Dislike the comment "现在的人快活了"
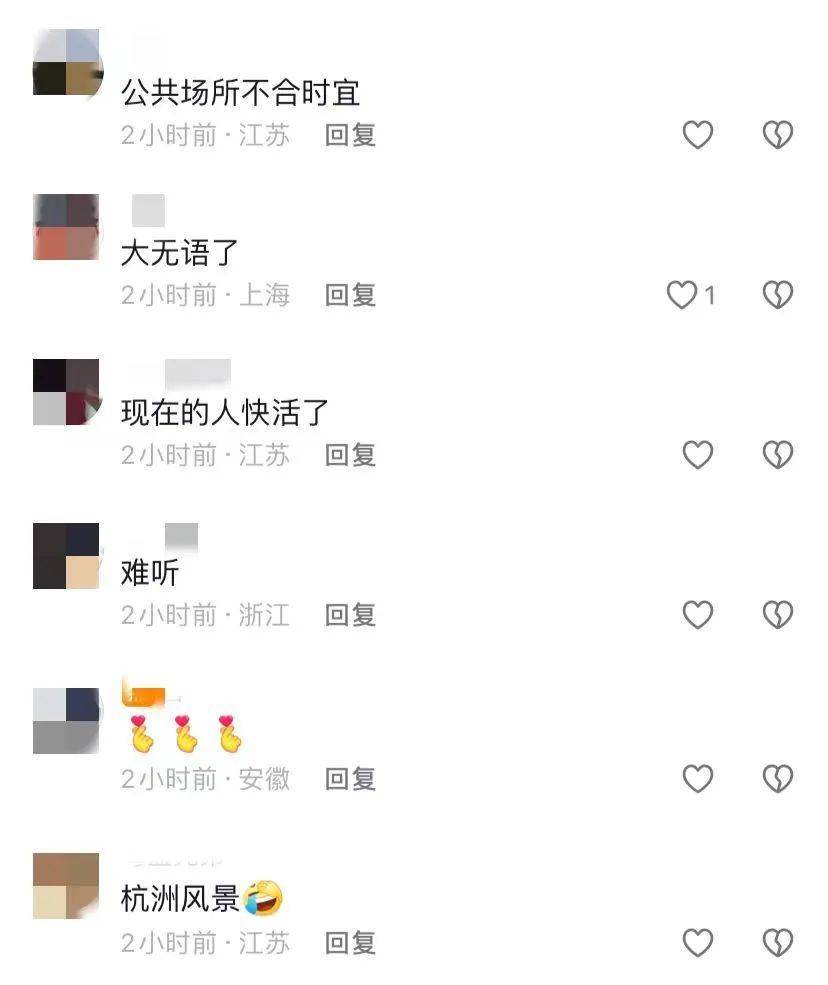The width and height of the screenshot is (828, 985). tap(777, 455)
